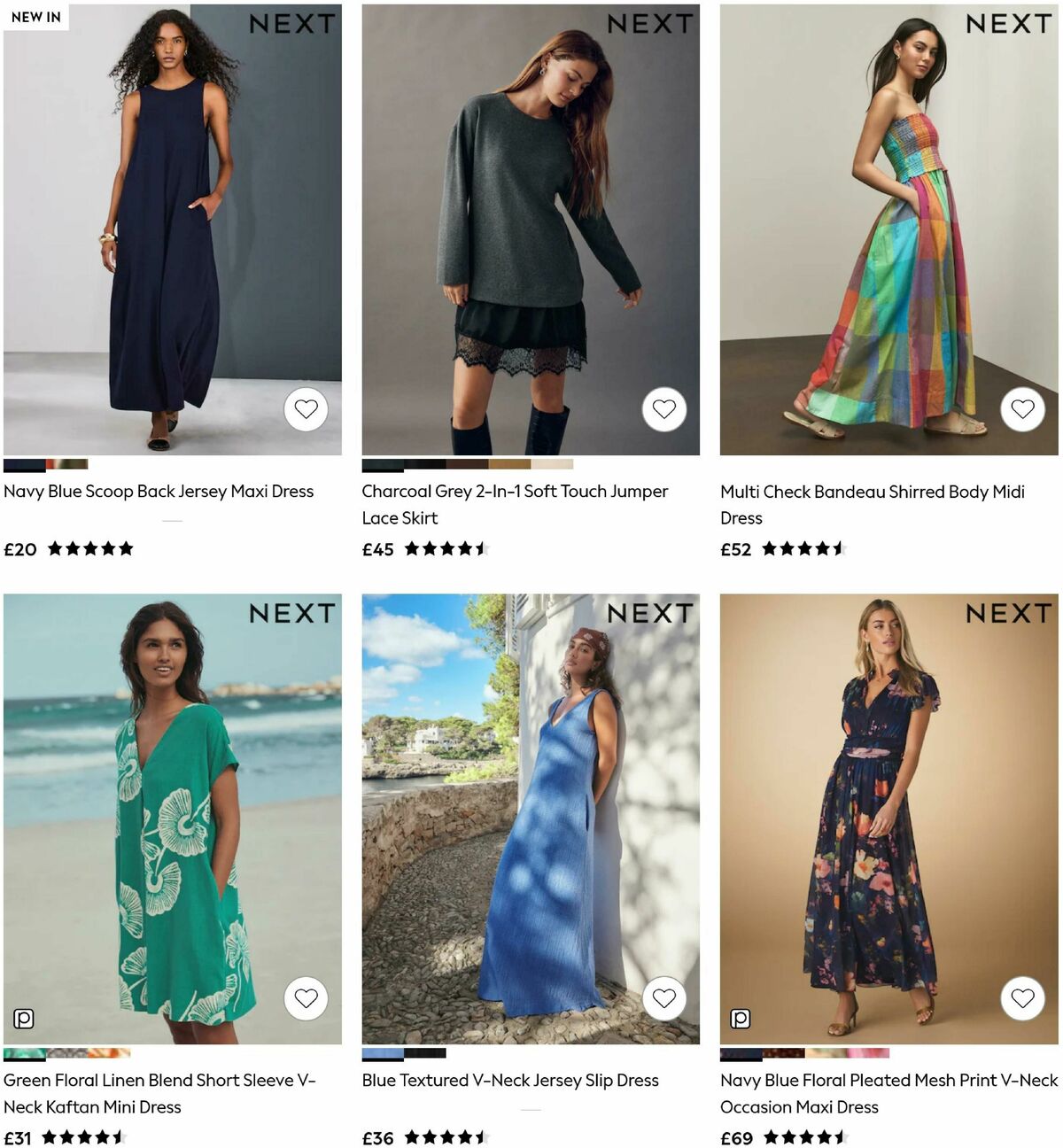Click the five-star rating for the £20 dress
Viewport: 1063px width, 1148px height.
pos(89,548)
